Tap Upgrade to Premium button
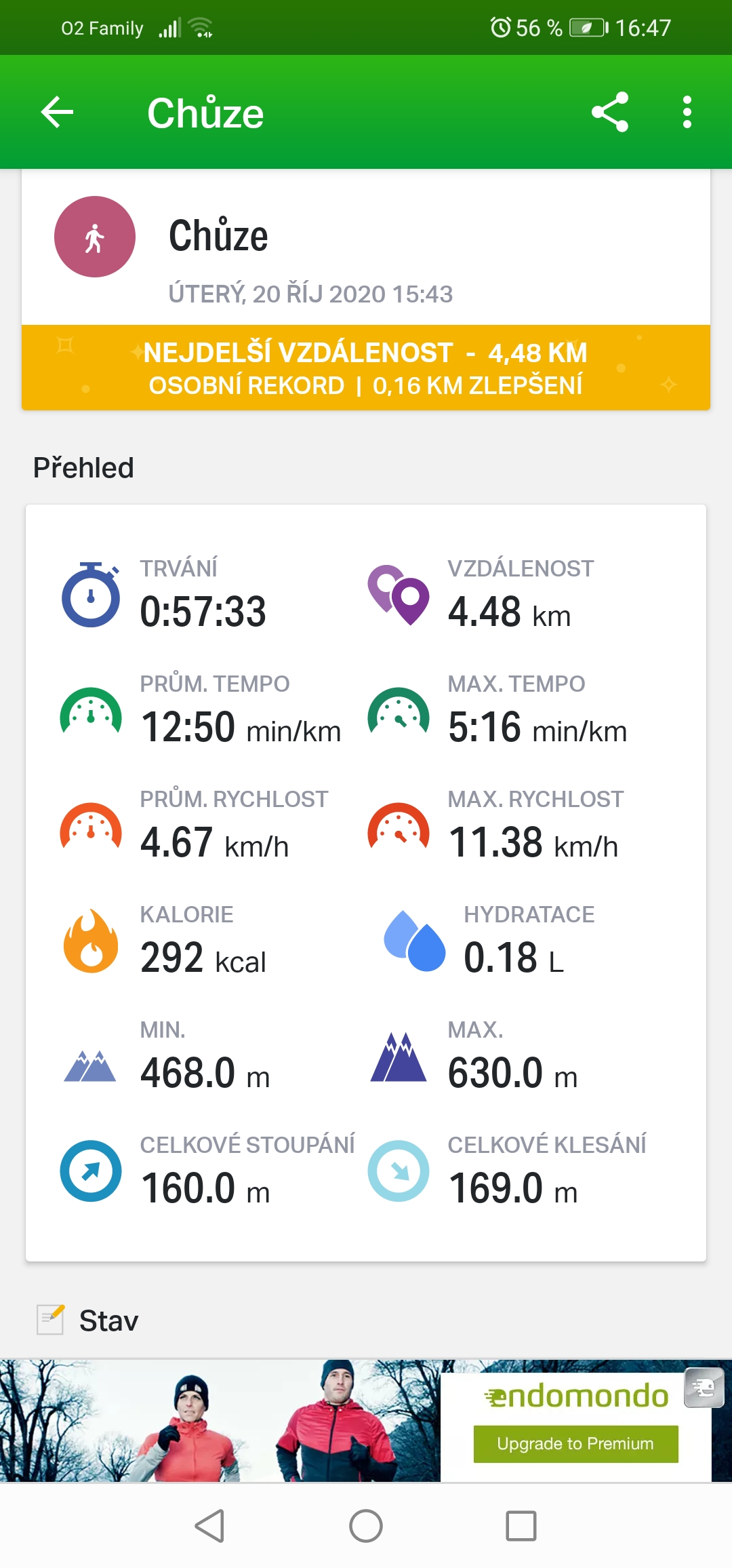This screenshot has height=1568, width=732. (575, 1443)
